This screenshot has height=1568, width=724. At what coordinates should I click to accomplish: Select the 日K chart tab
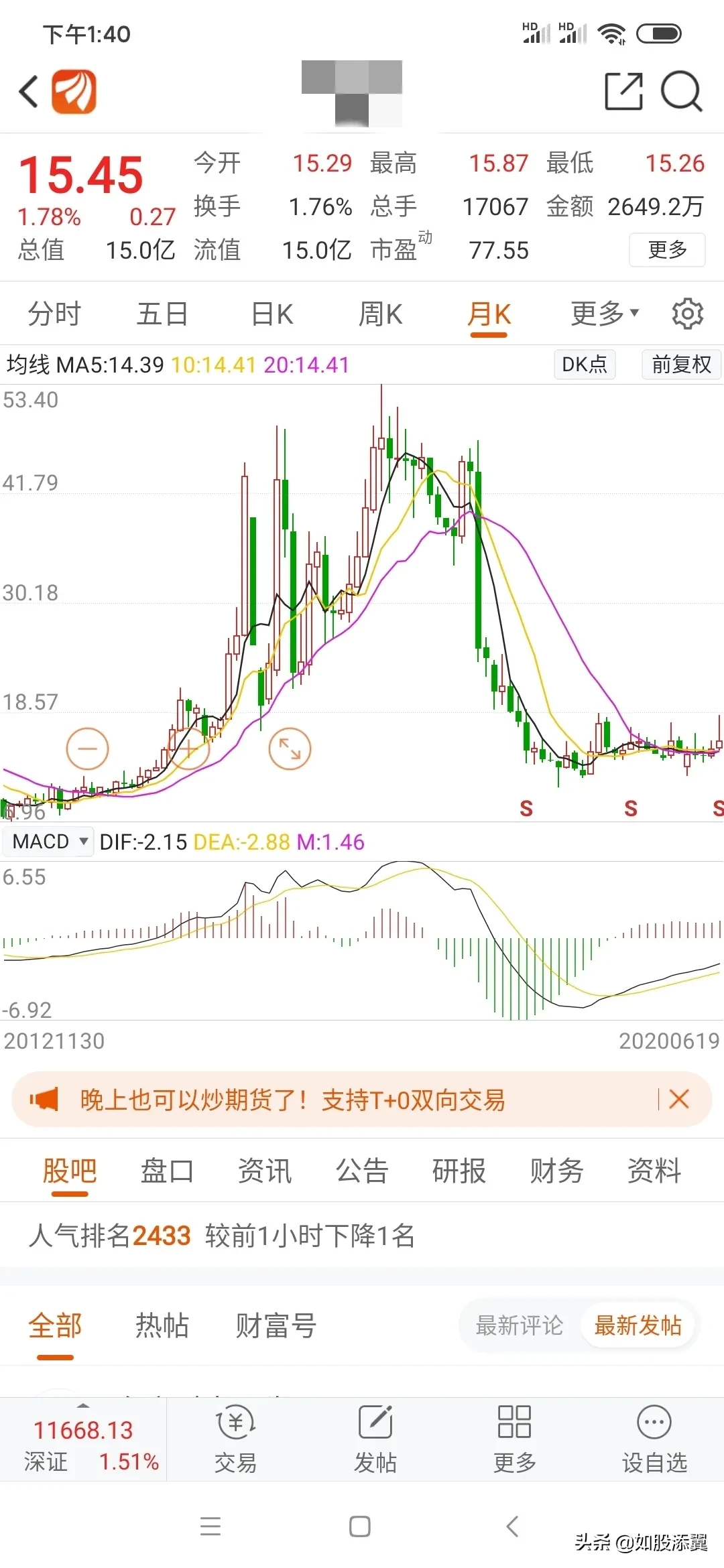click(272, 314)
